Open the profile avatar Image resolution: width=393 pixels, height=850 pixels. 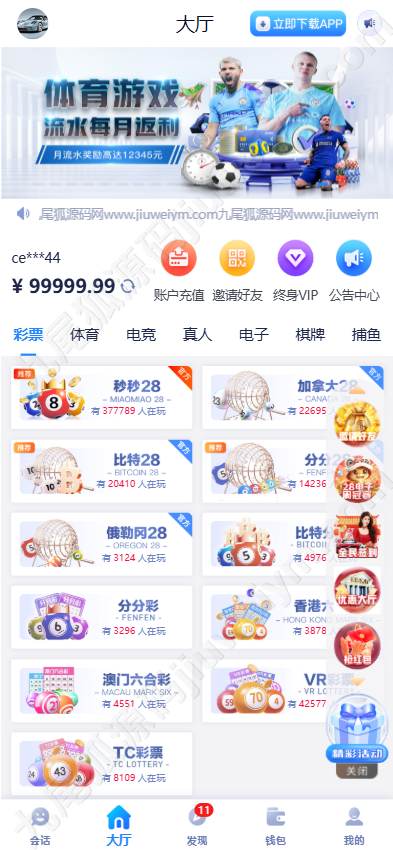click(33, 23)
